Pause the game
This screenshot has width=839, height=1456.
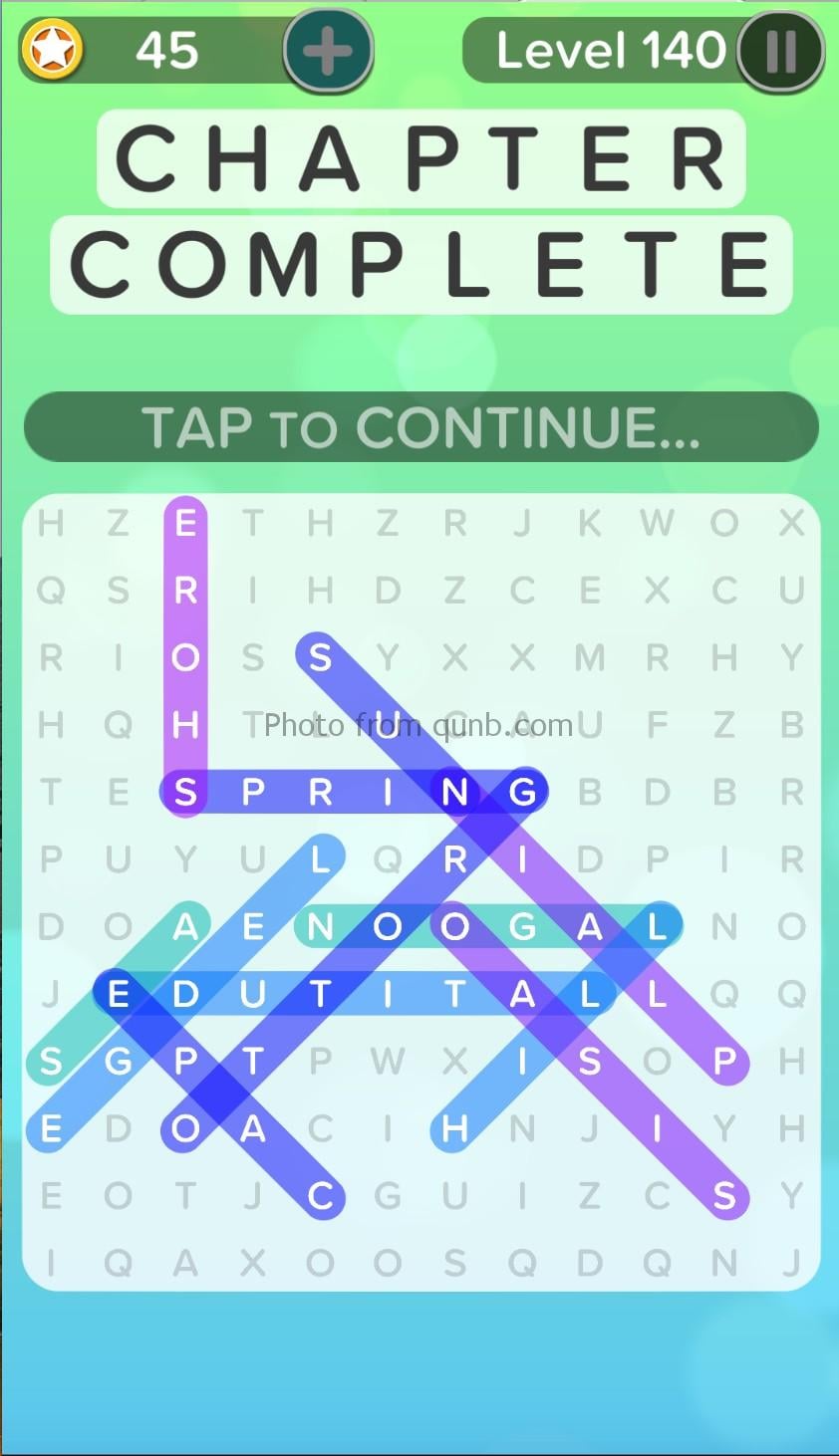[x=781, y=51]
